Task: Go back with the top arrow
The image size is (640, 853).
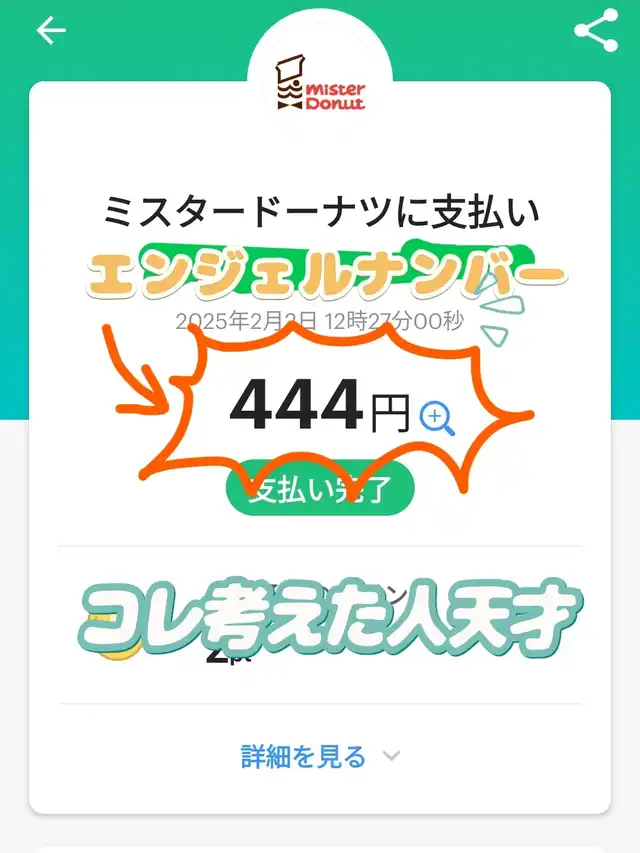Action: [51, 30]
